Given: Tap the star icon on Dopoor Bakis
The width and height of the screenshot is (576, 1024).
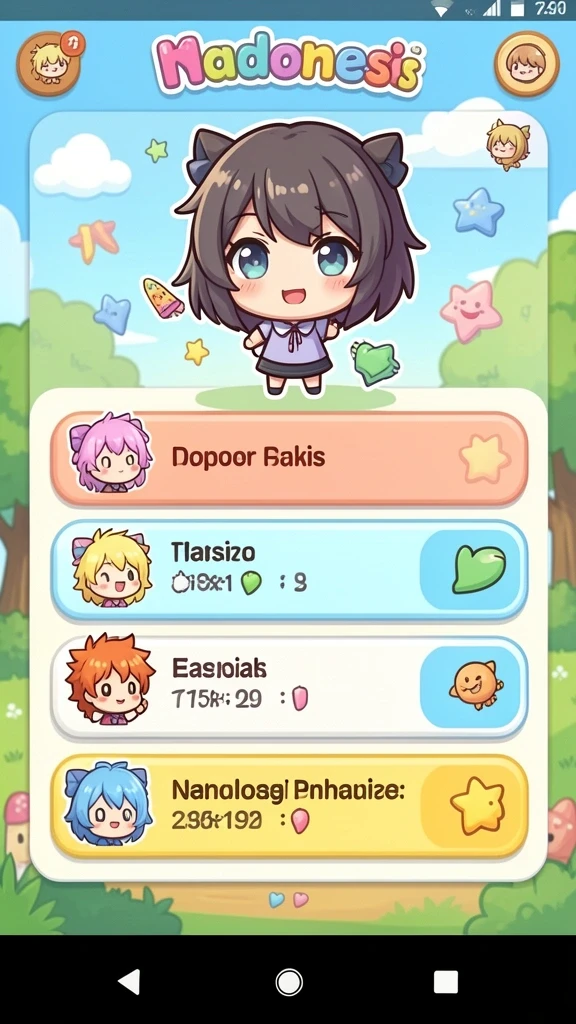Looking at the screenshot, I should coord(484,458).
